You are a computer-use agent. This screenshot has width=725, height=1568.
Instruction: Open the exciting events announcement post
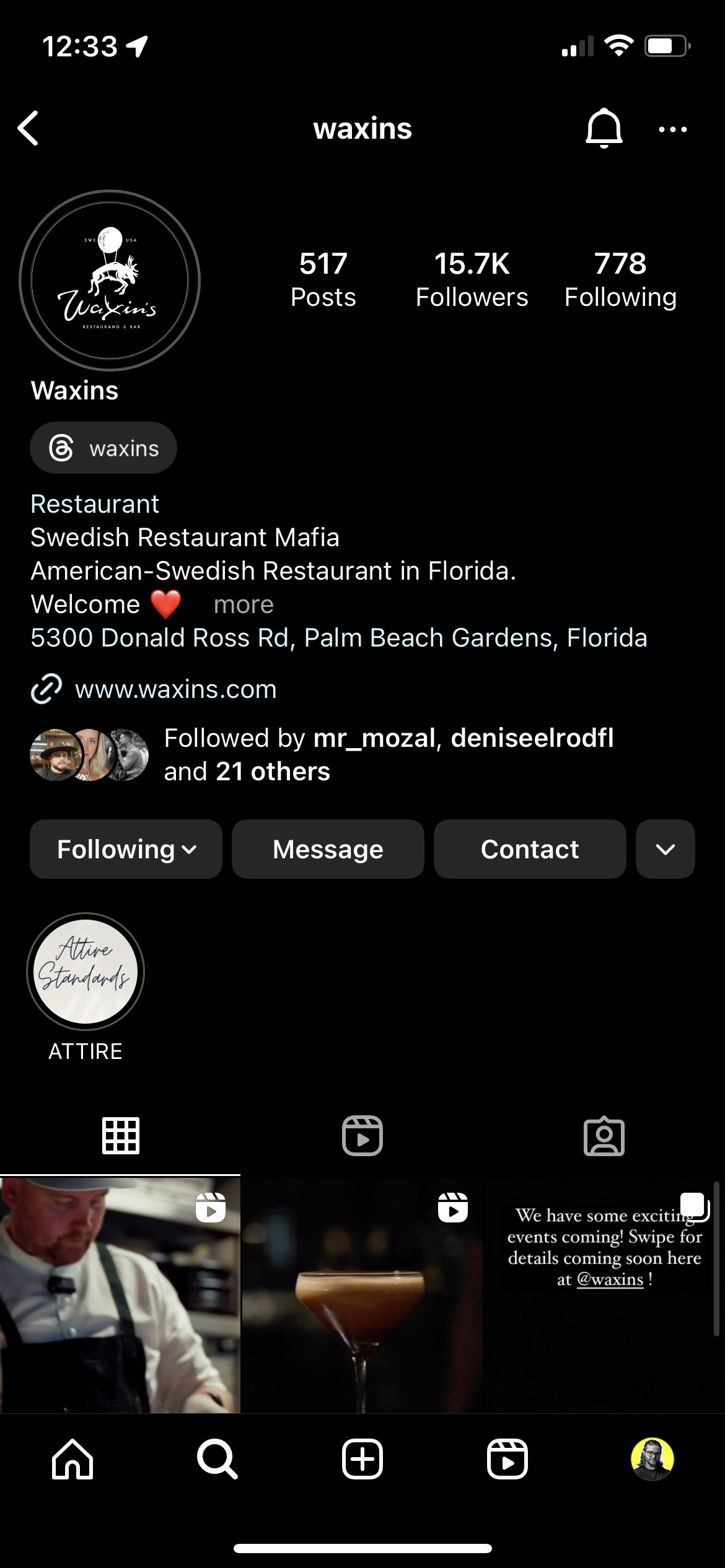[604, 1294]
